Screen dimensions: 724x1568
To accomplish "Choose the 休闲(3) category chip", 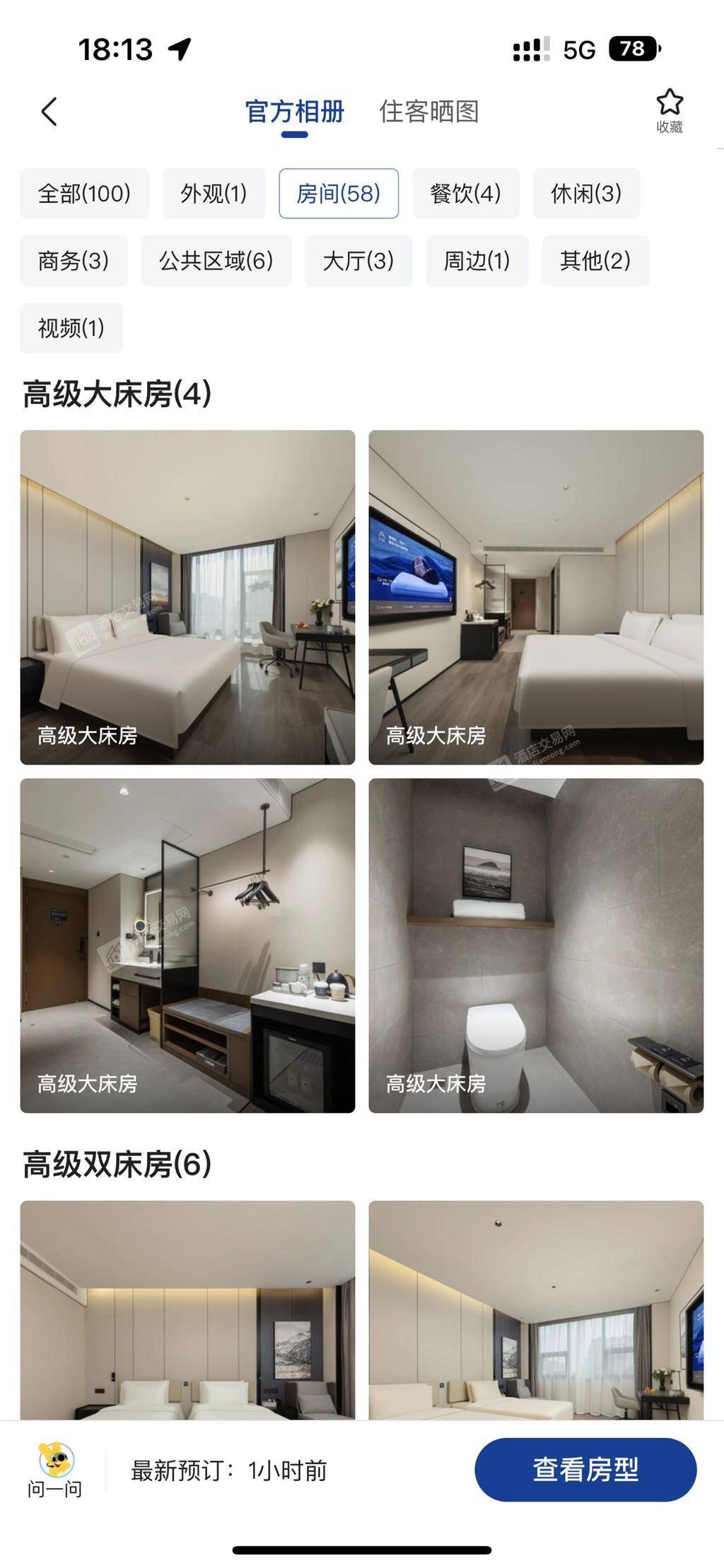I will tap(586, 193).
